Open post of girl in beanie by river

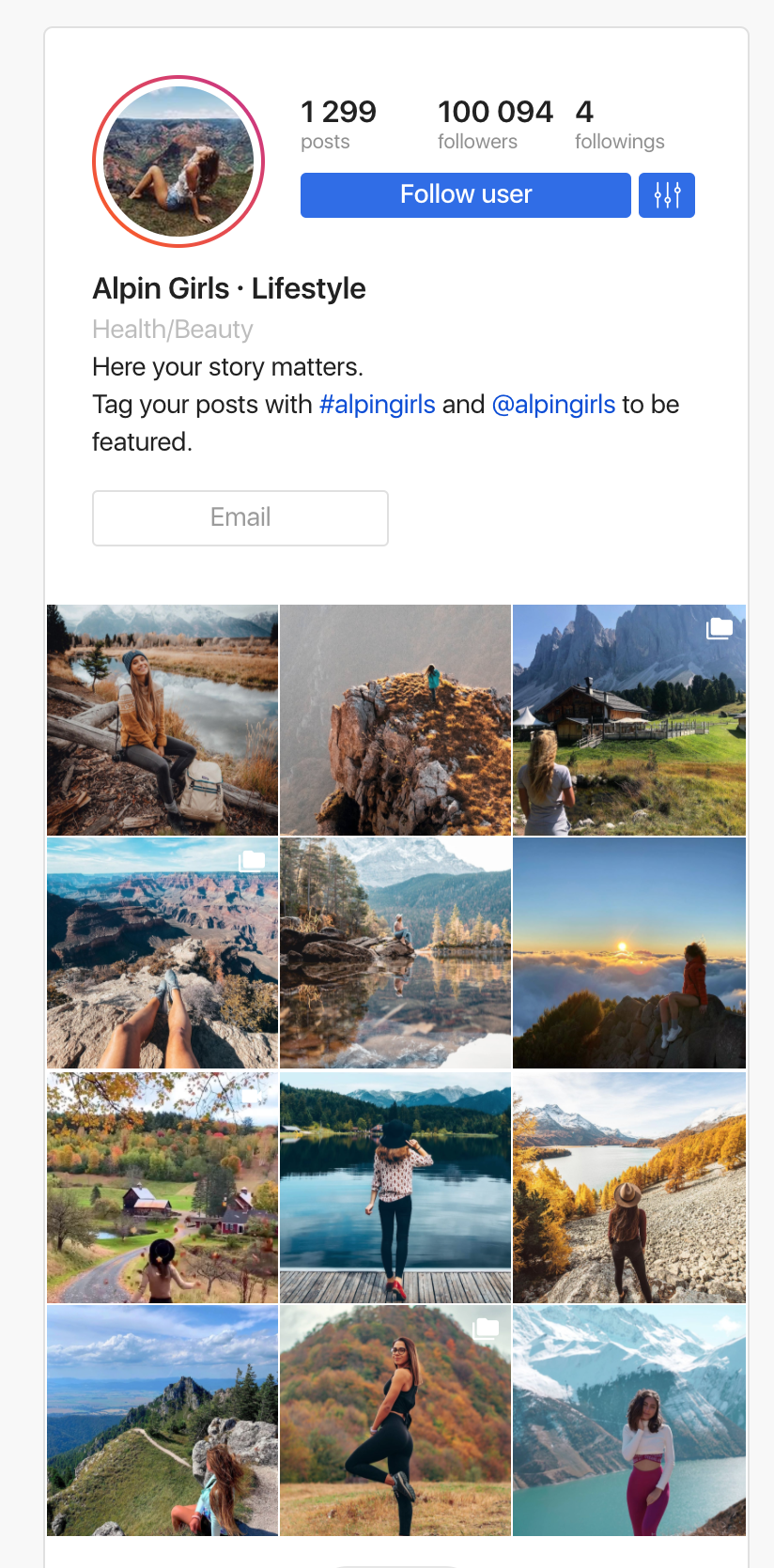pos(163,720)
